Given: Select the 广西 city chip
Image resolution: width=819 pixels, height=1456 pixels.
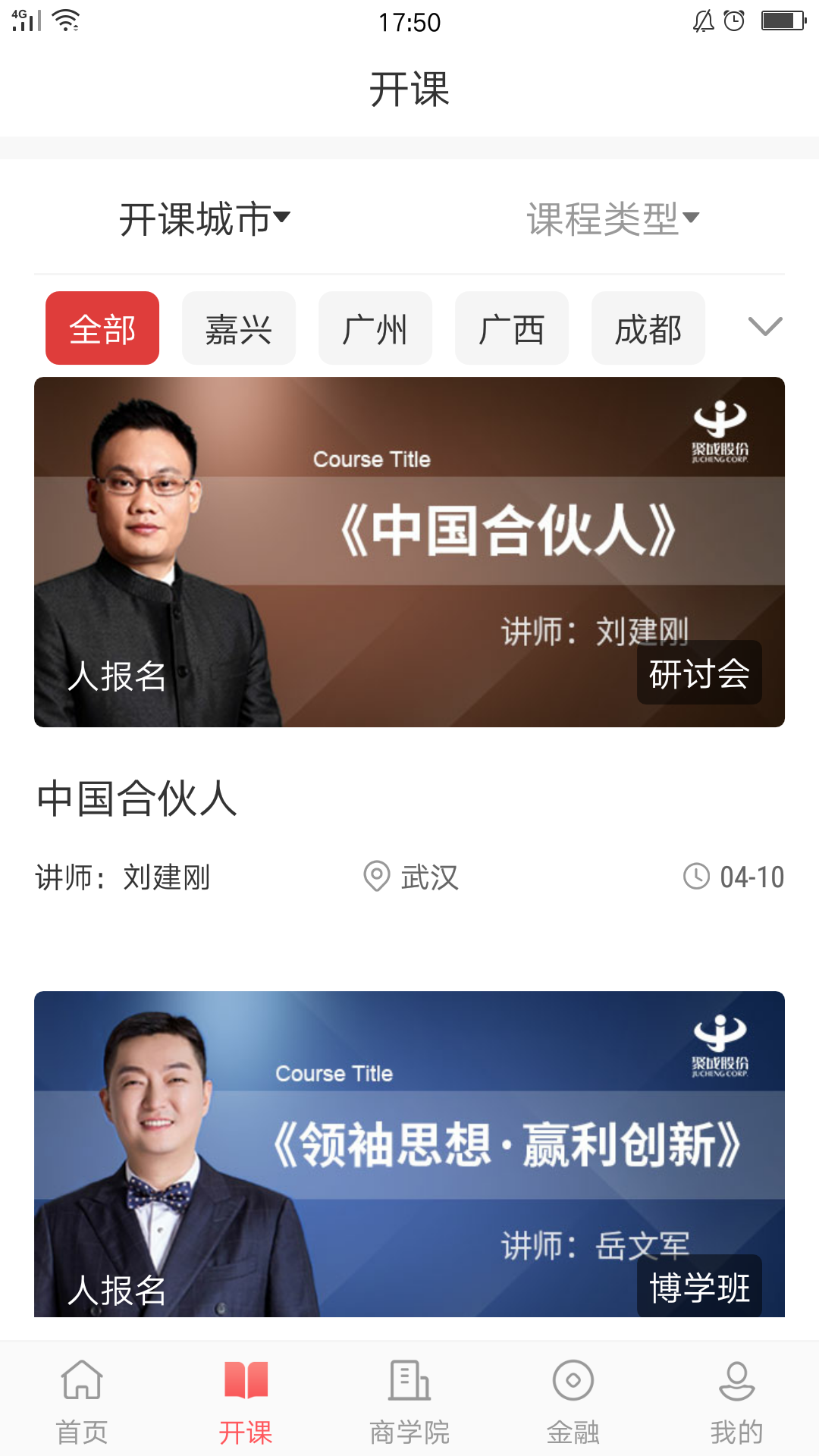Looking at the screenshot, I should (x=512, y=328).
